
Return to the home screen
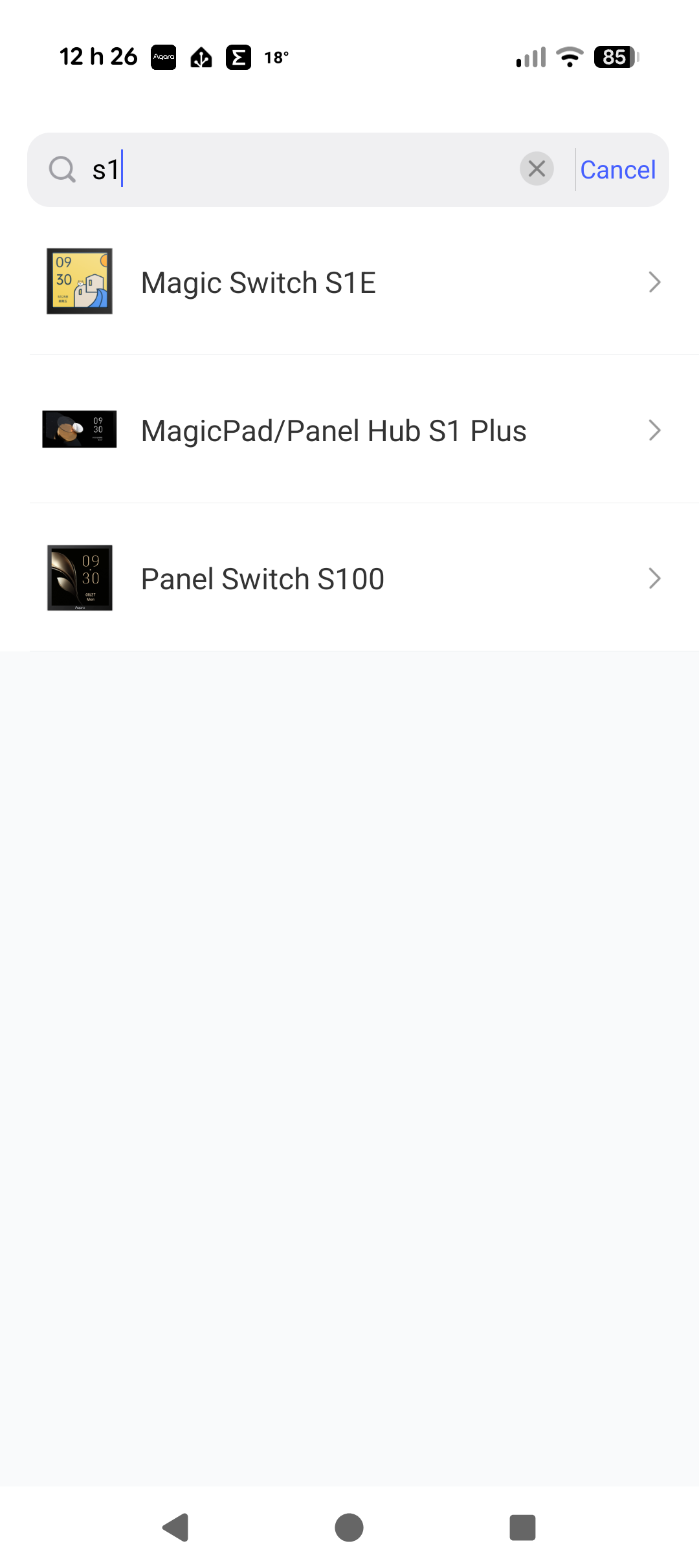pyautogui.click(x=349, y=1528)
